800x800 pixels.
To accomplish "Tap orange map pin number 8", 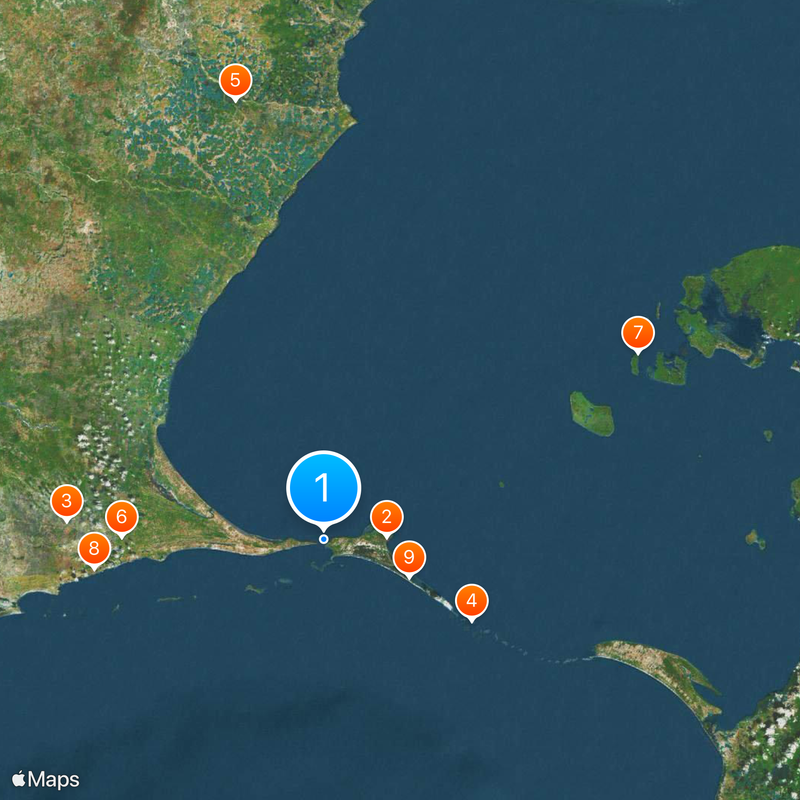I will (x=94, y=547).
